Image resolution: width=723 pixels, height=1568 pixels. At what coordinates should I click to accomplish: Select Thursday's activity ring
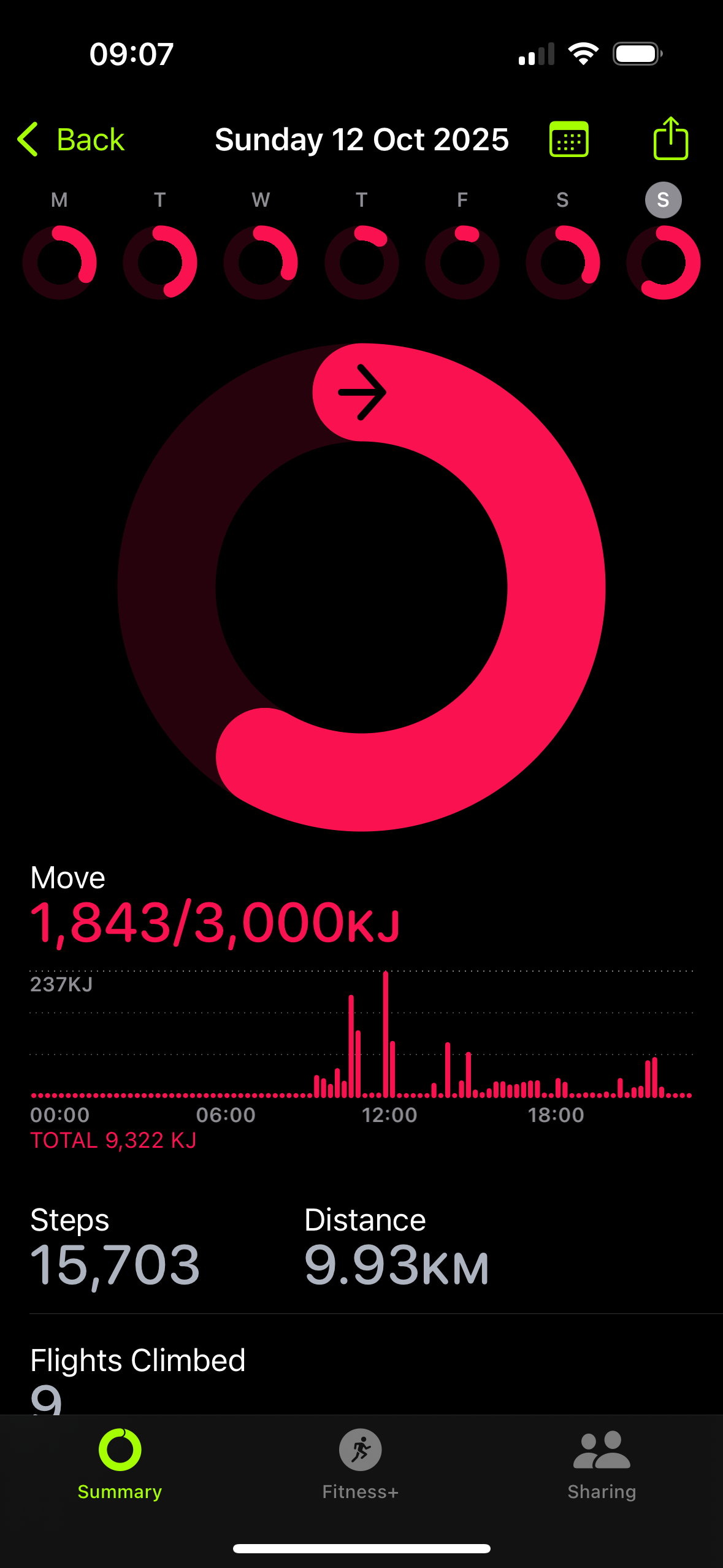[362, 262]
